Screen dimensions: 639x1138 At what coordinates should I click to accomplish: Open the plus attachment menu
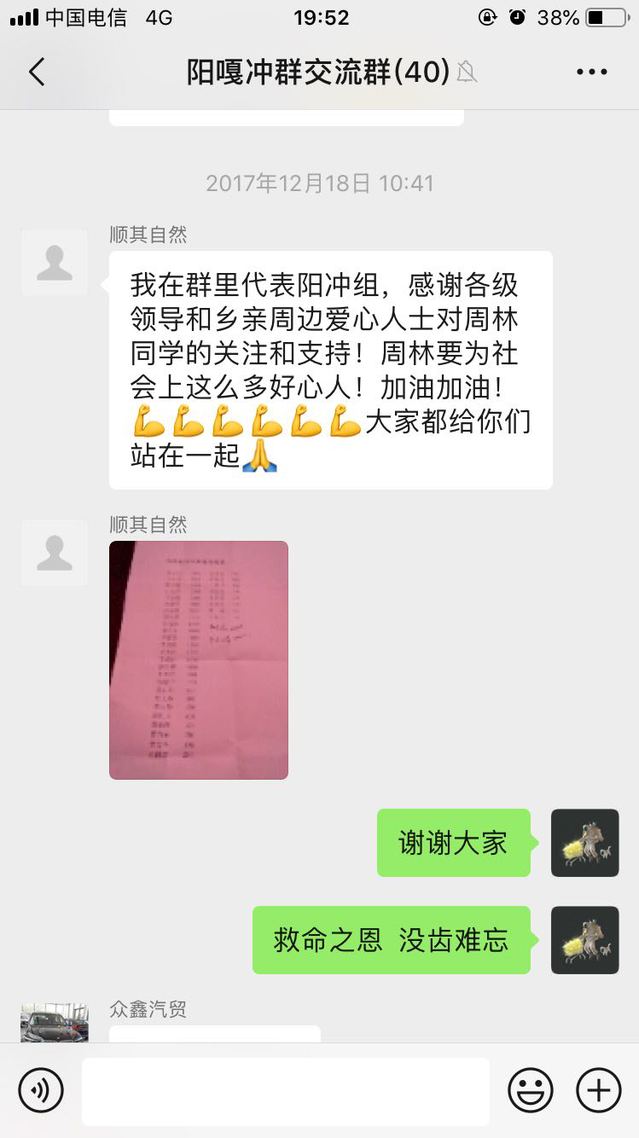click(598, 1090)
